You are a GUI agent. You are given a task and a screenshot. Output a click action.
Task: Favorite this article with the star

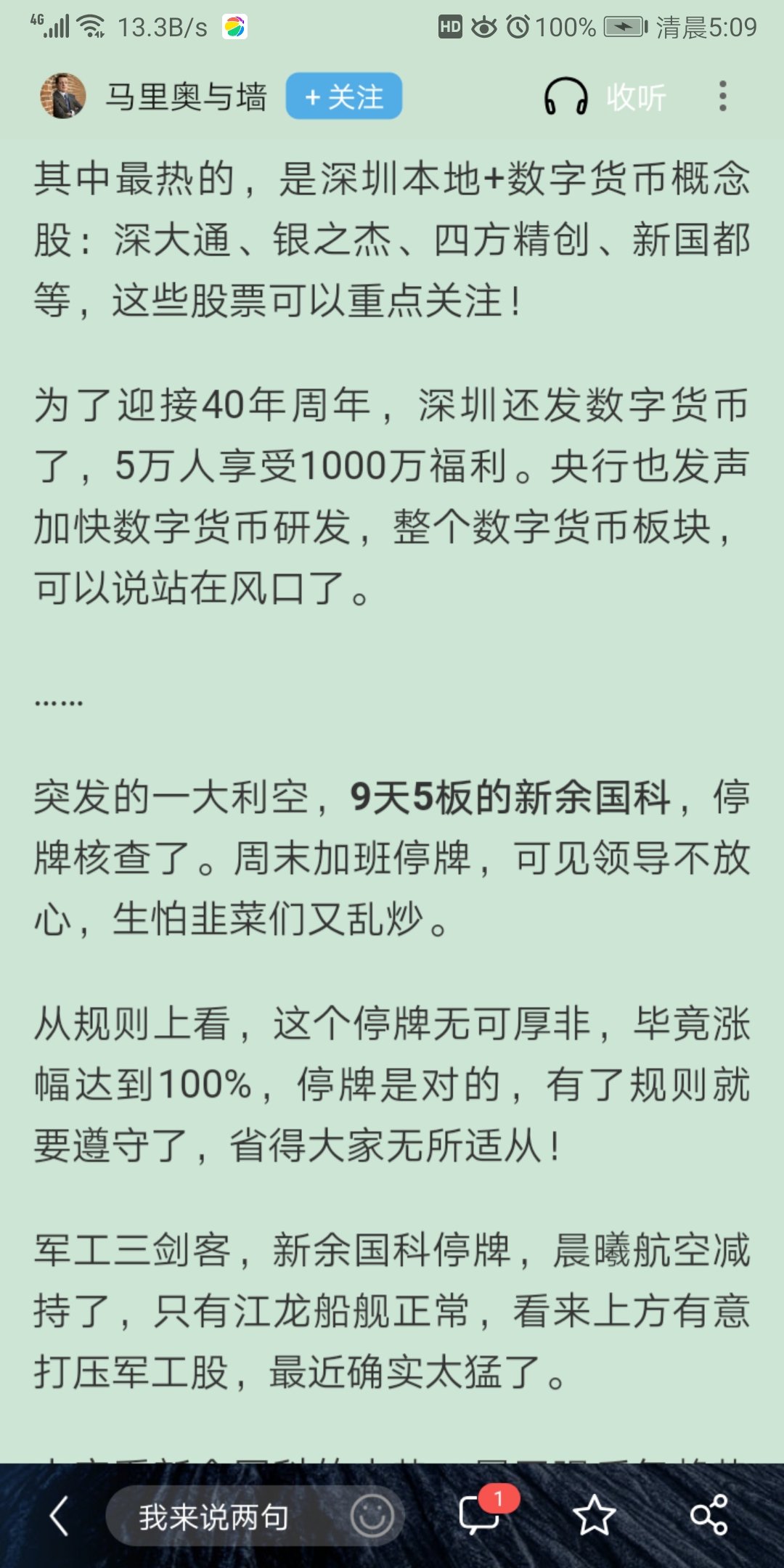pyautogui.click(x=594, y=1516)
